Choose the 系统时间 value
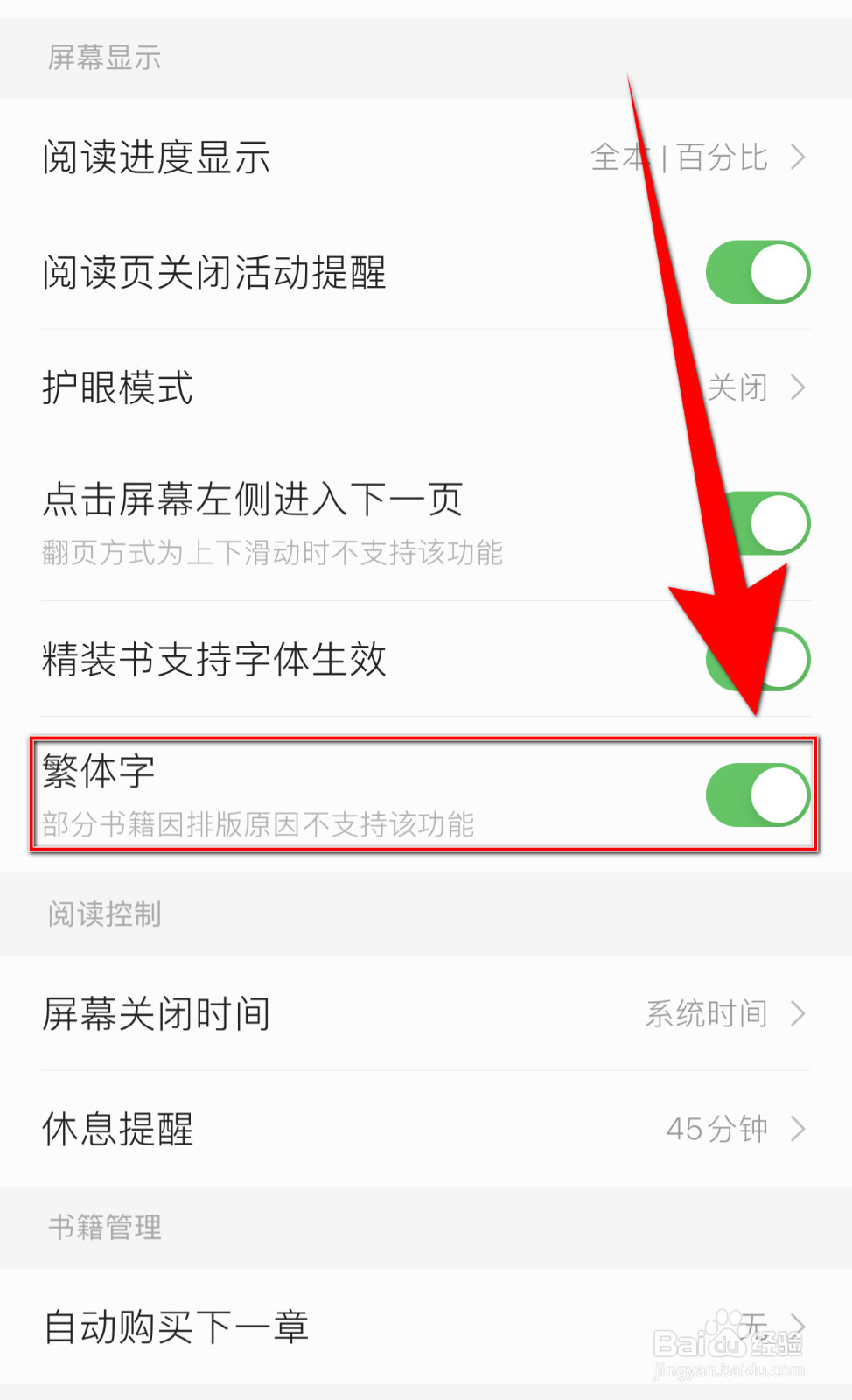The image size is (852, 1400). 707,1013
